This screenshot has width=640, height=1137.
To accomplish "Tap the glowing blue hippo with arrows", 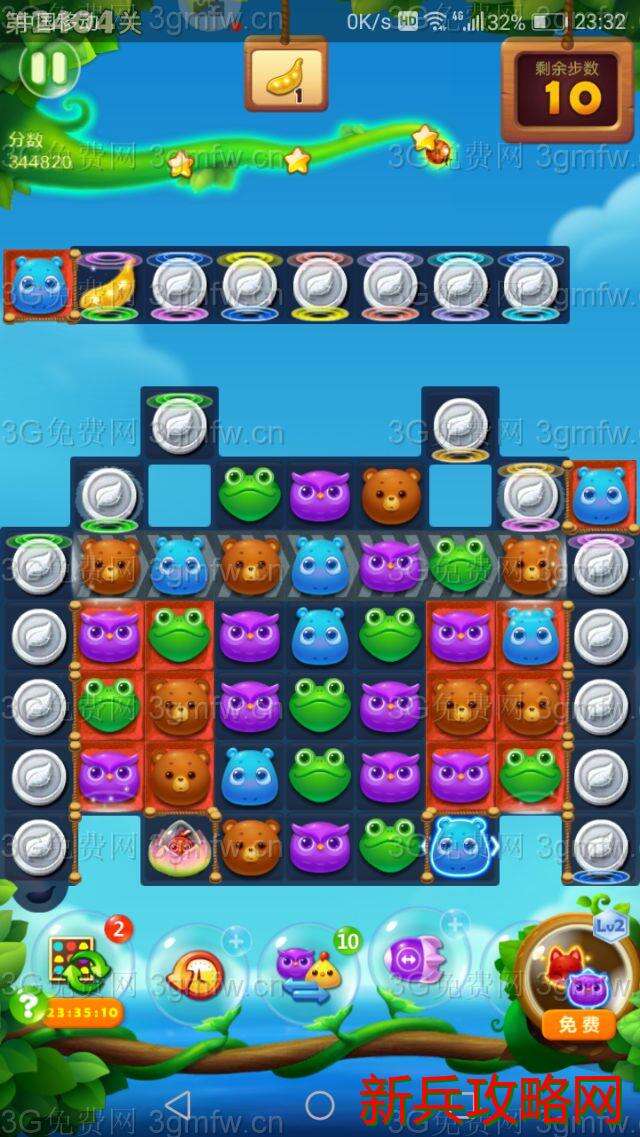I will click(460, 848).
